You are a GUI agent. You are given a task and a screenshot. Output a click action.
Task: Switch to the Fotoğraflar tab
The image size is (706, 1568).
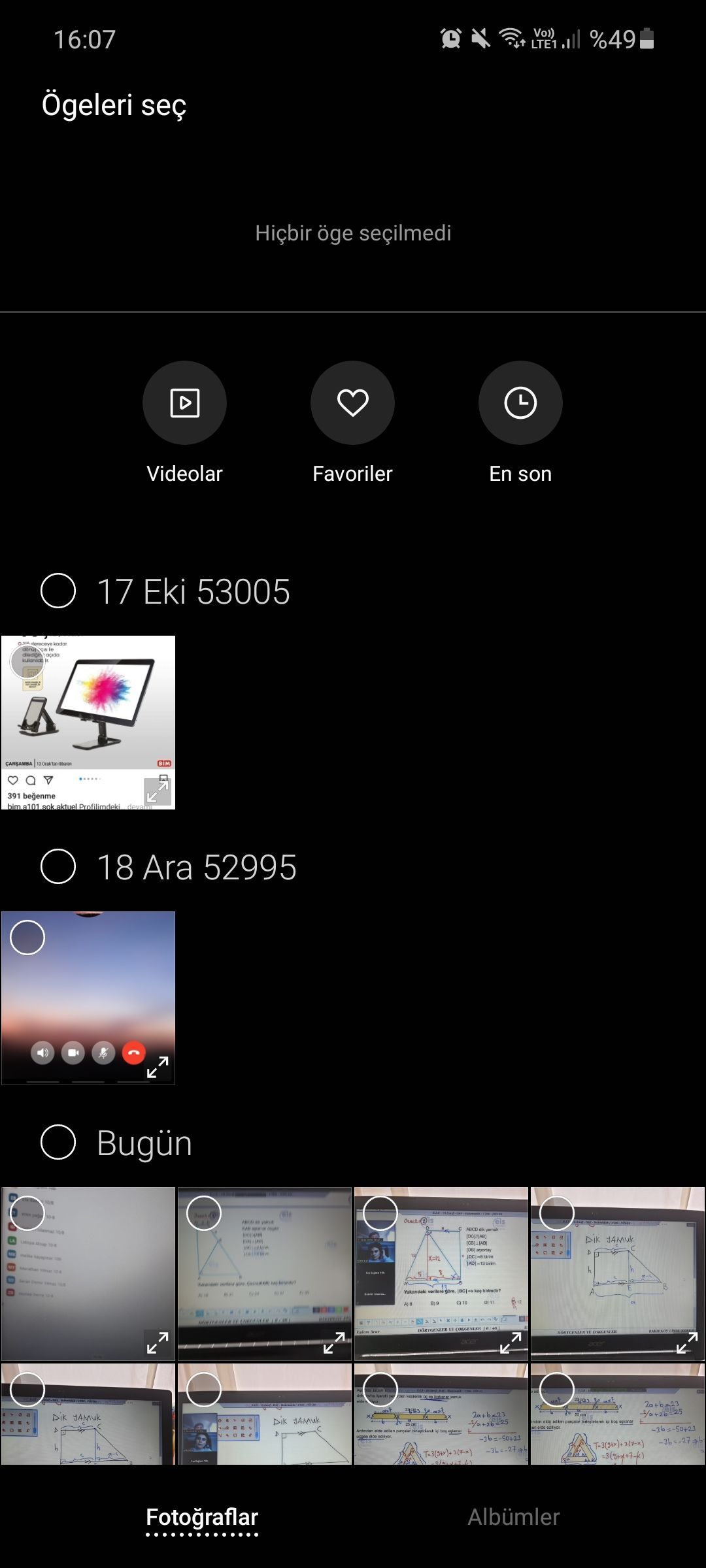coord(202,1517)
